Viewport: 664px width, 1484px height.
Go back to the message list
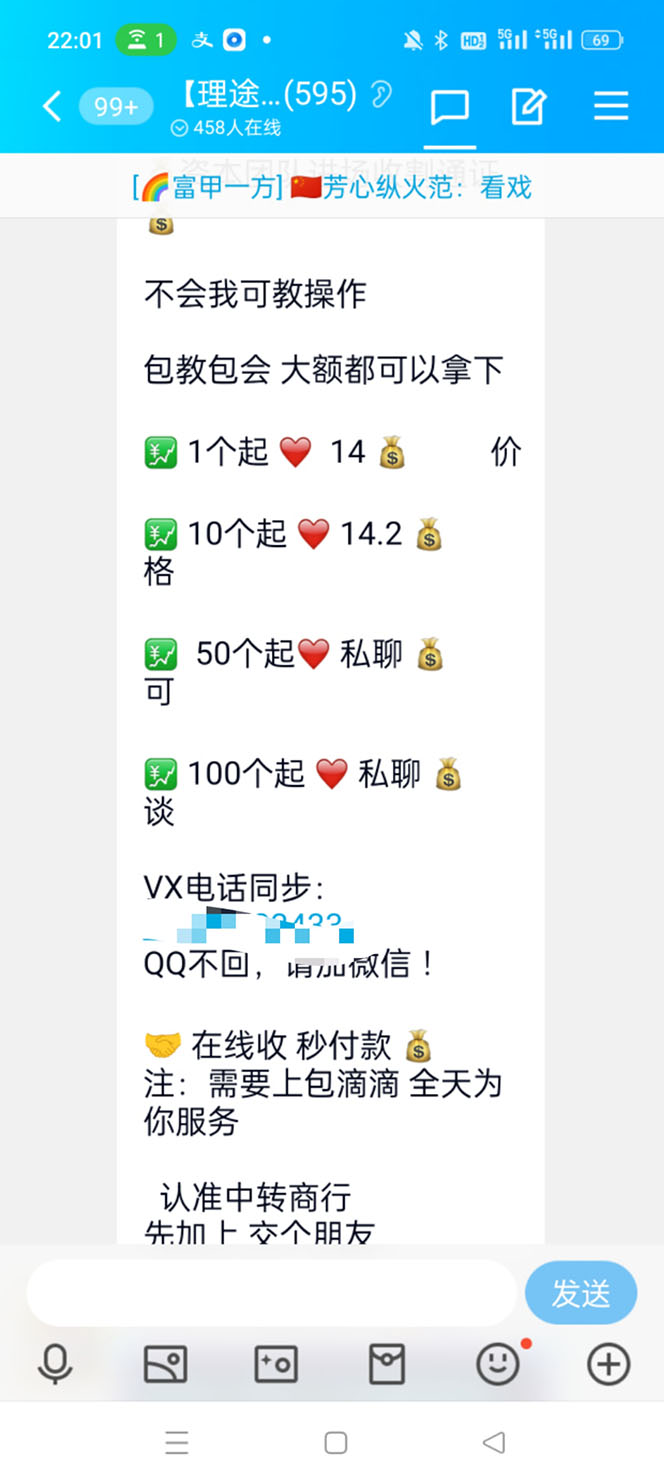click(52, 105)
